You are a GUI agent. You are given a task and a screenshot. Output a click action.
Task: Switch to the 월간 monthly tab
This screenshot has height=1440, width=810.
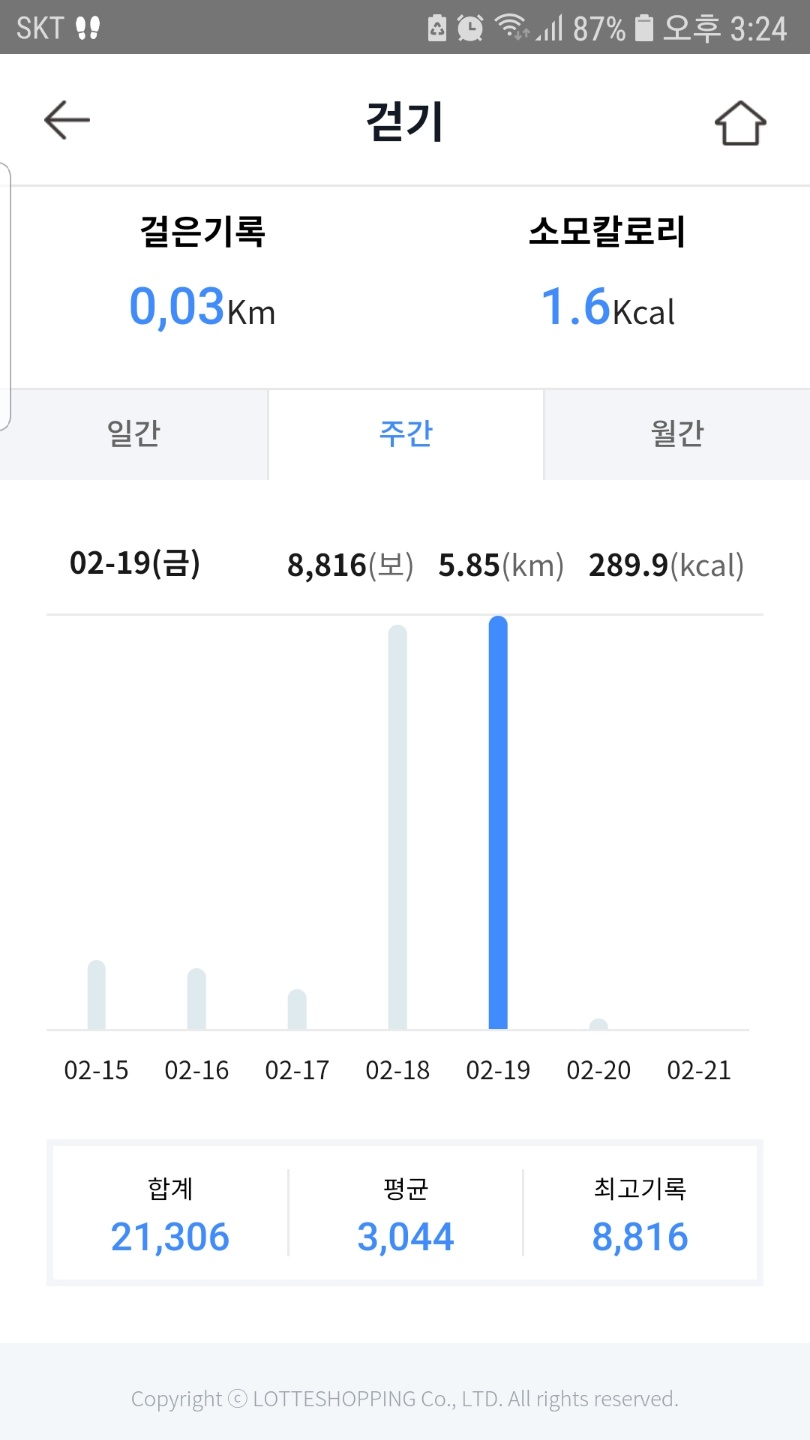[677, 434]
